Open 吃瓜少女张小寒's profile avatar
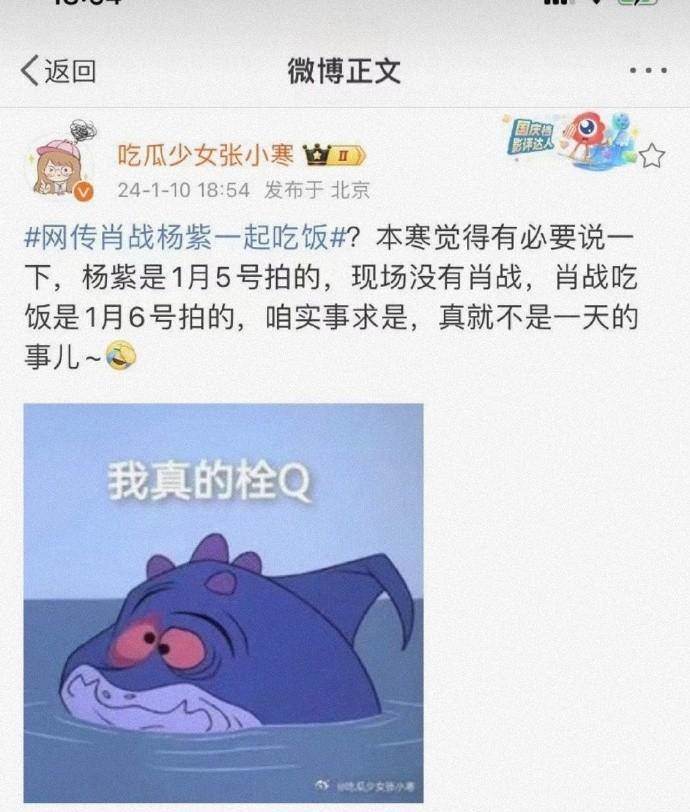 click(60, 167)
